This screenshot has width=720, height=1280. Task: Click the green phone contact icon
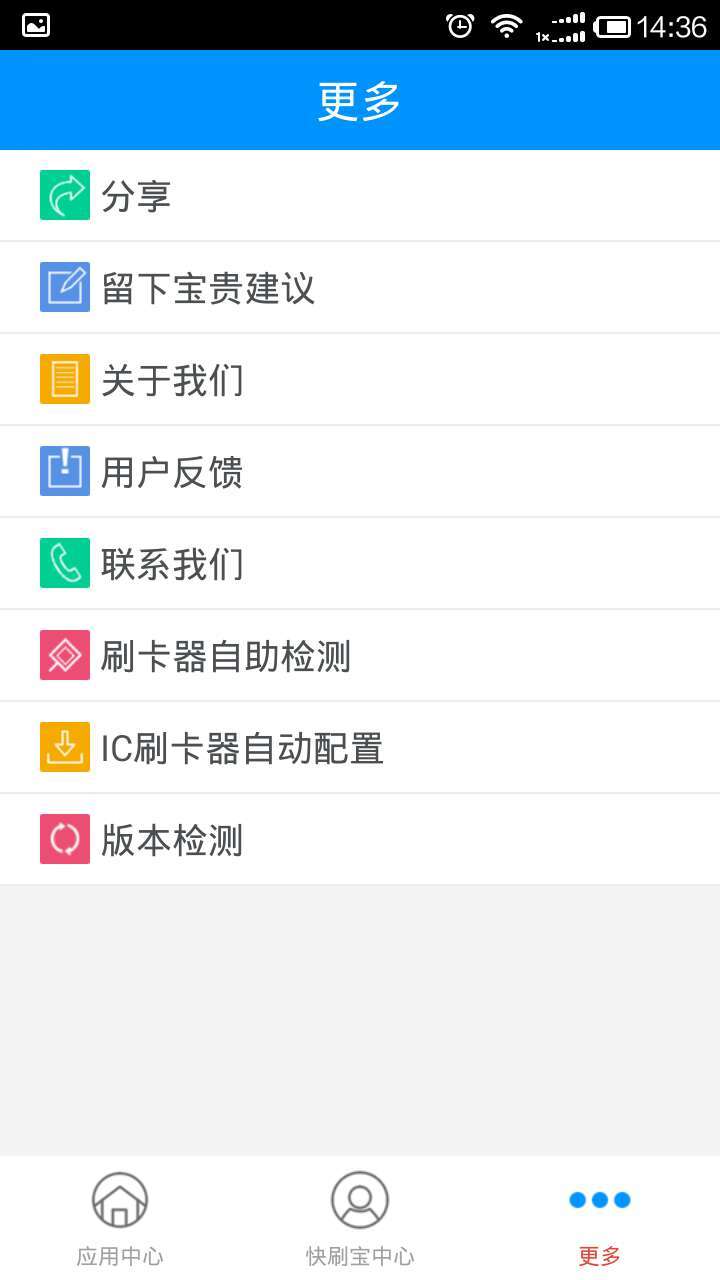point(64,563)
